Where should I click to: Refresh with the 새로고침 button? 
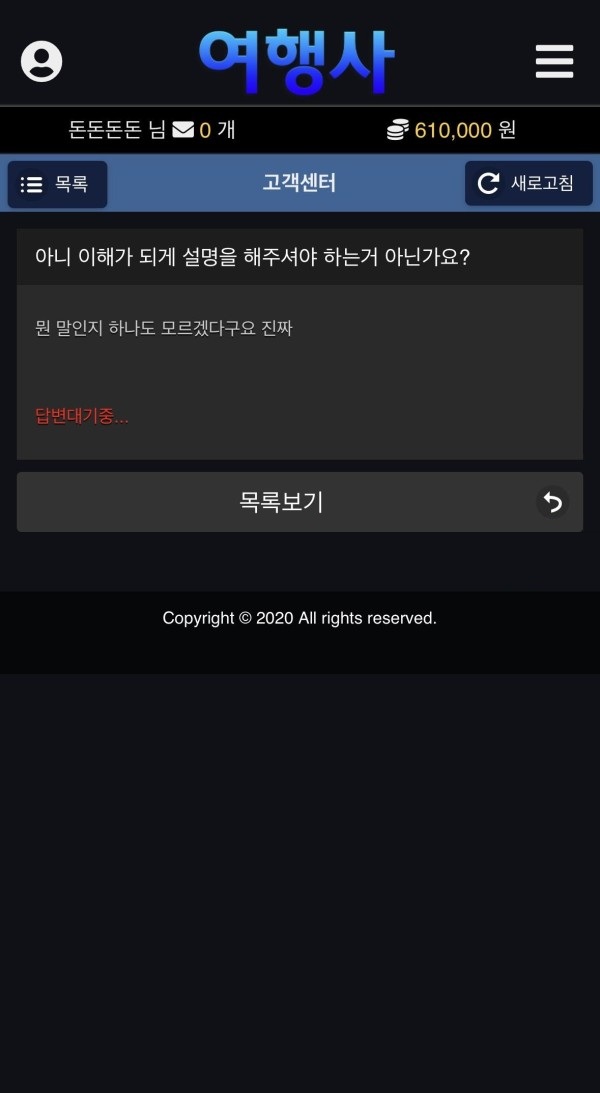pyautogui.click(x=528, y=184)
